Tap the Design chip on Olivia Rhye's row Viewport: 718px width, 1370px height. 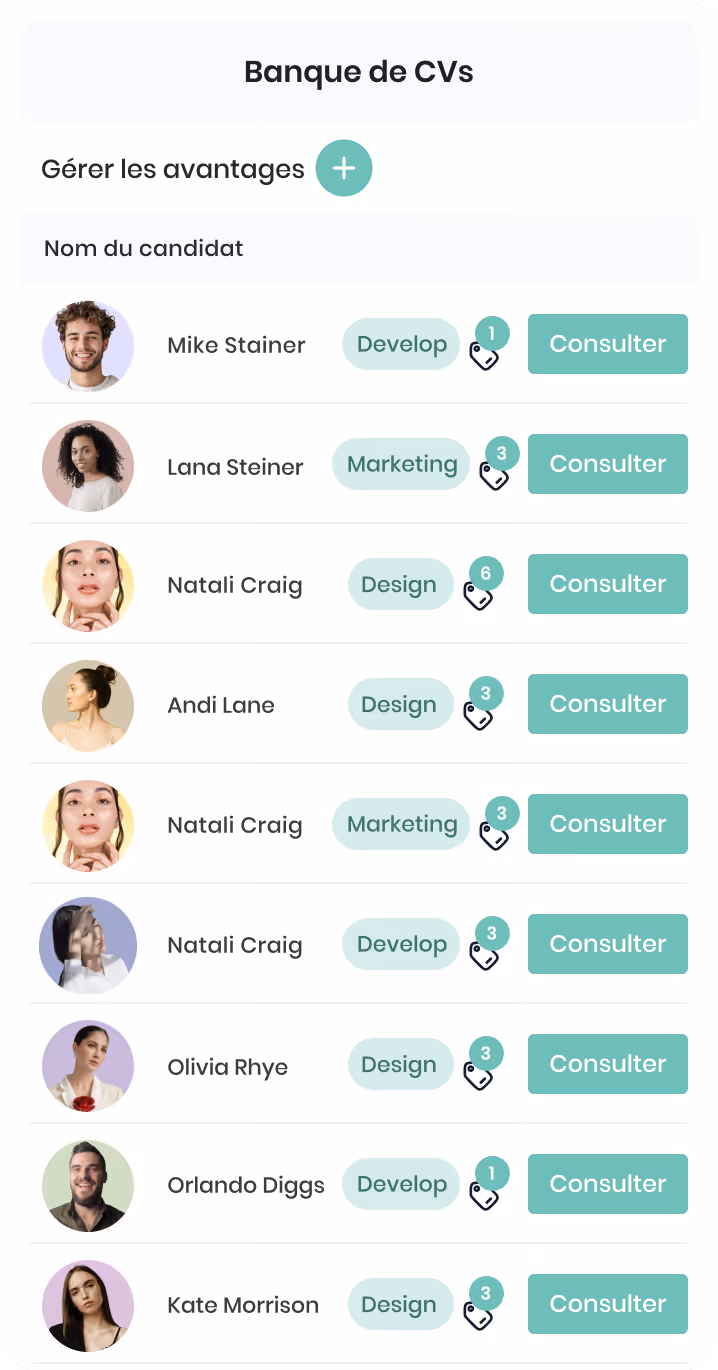pos(400,1064)
